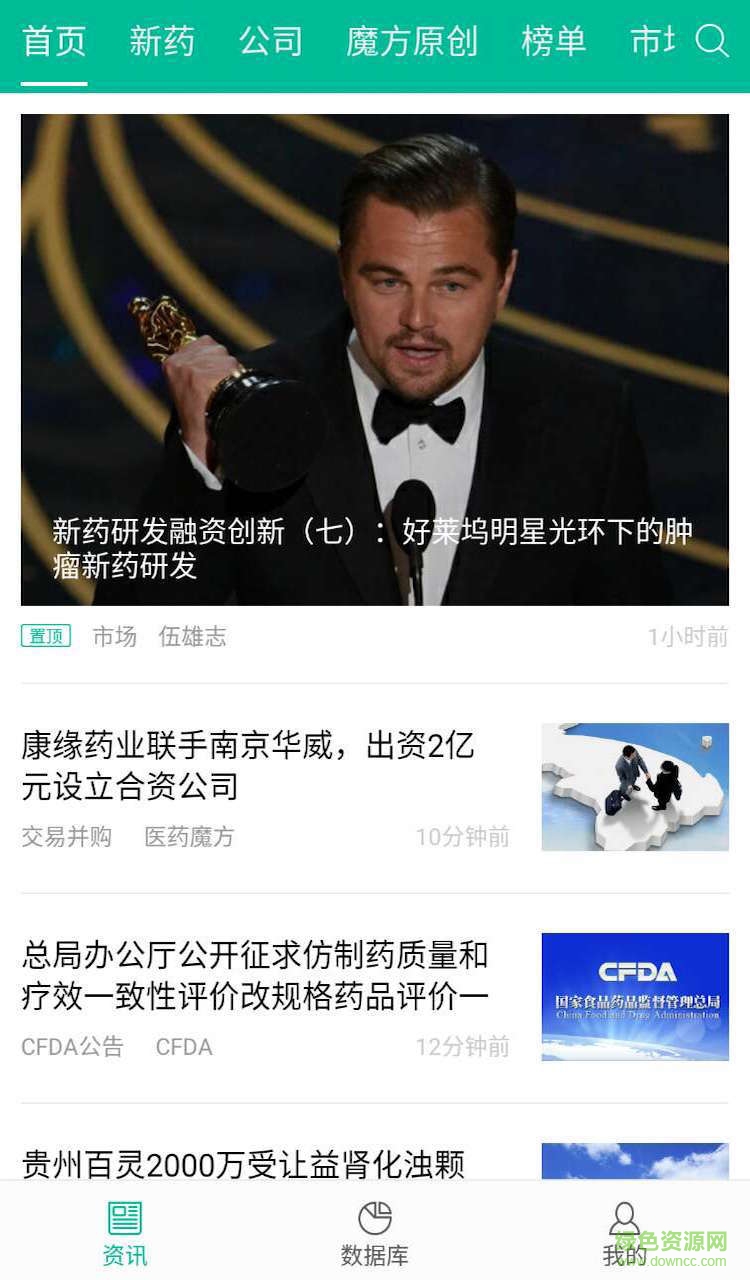This screenshot has height=1280, width=750.
Task: Switch to the 公司 tab
Action: pyautogui.click(x=270, y=42)
